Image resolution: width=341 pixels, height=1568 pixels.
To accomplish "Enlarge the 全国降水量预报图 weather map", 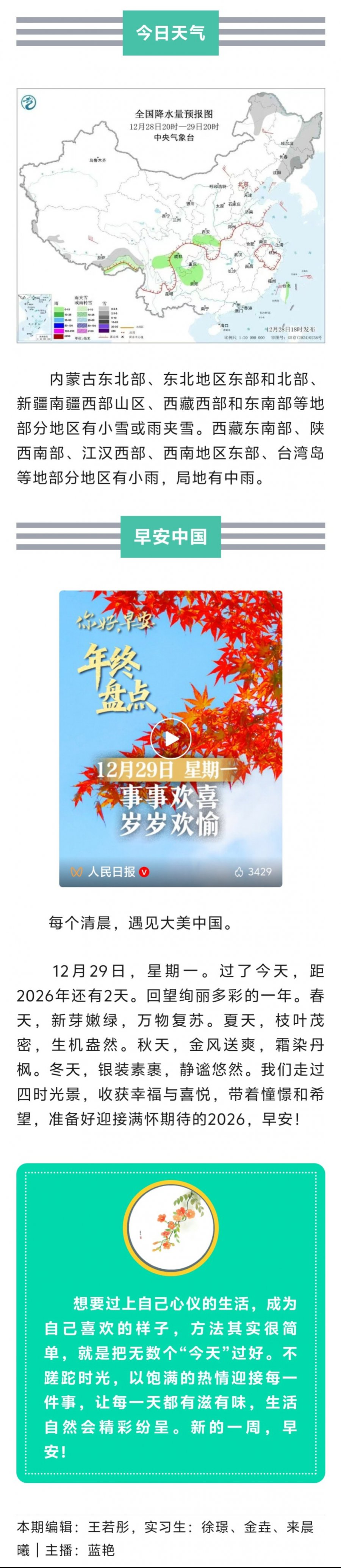I will tap(170, 216).
